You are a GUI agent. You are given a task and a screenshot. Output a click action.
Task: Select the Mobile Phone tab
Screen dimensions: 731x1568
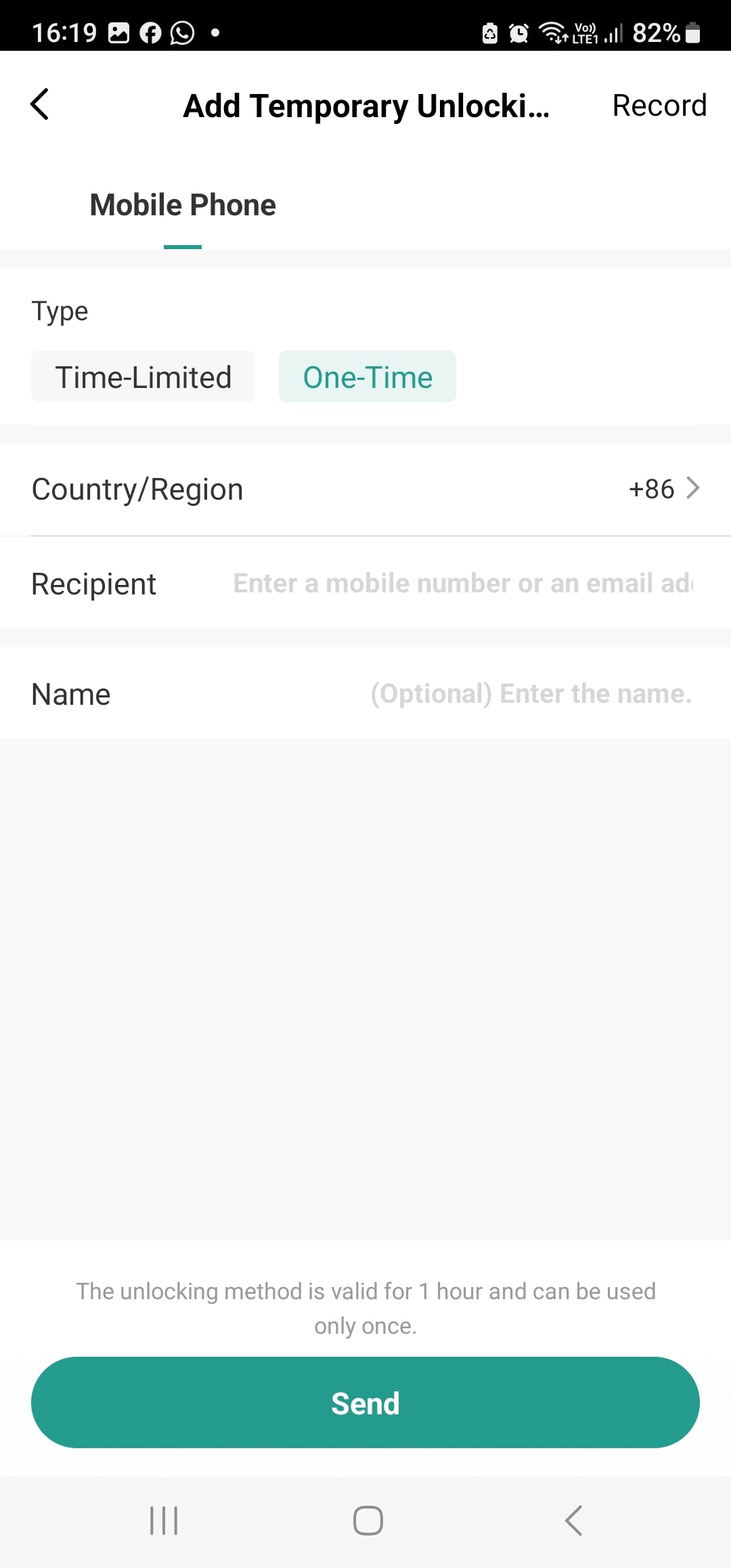pos(183,205)
